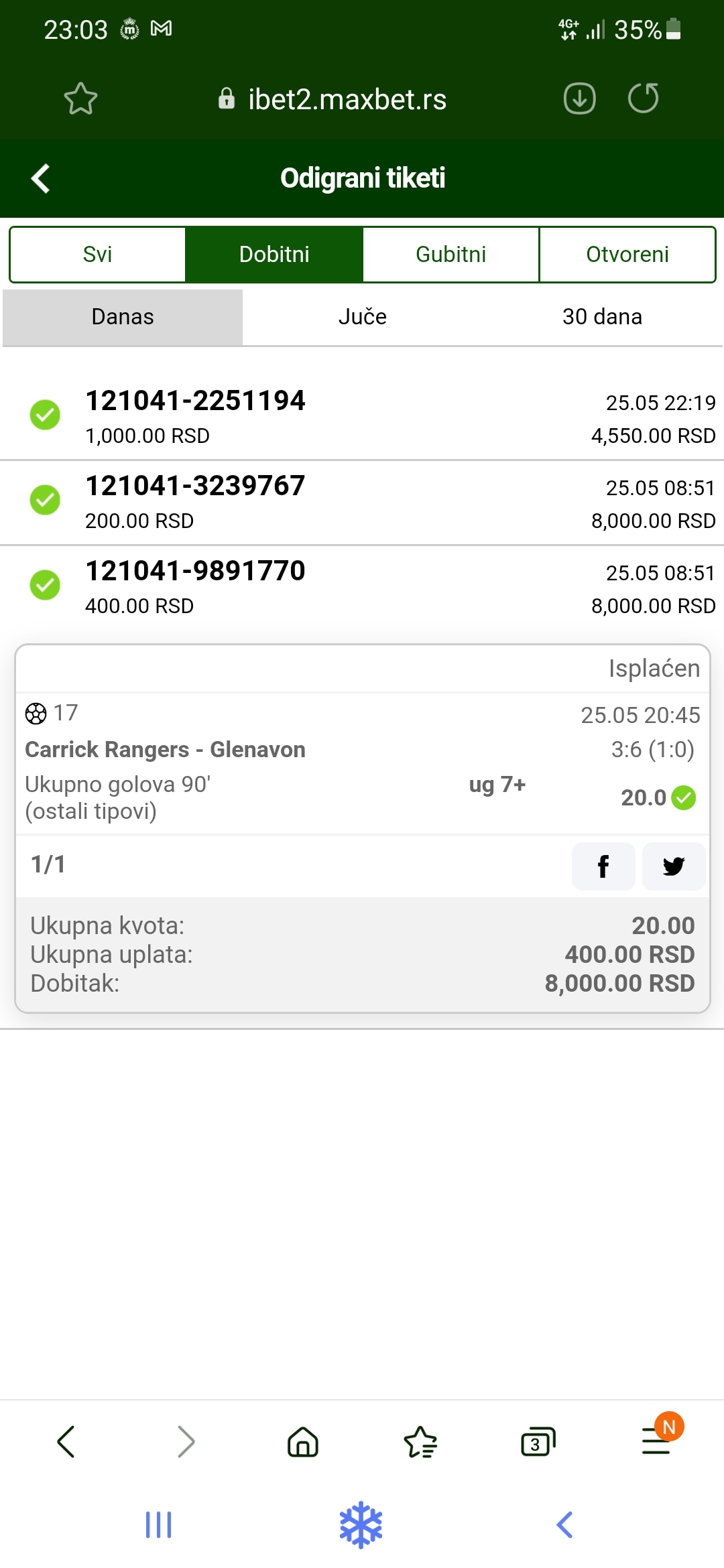
Task: Share the ticket on Twitter
Action: [674, 866]
